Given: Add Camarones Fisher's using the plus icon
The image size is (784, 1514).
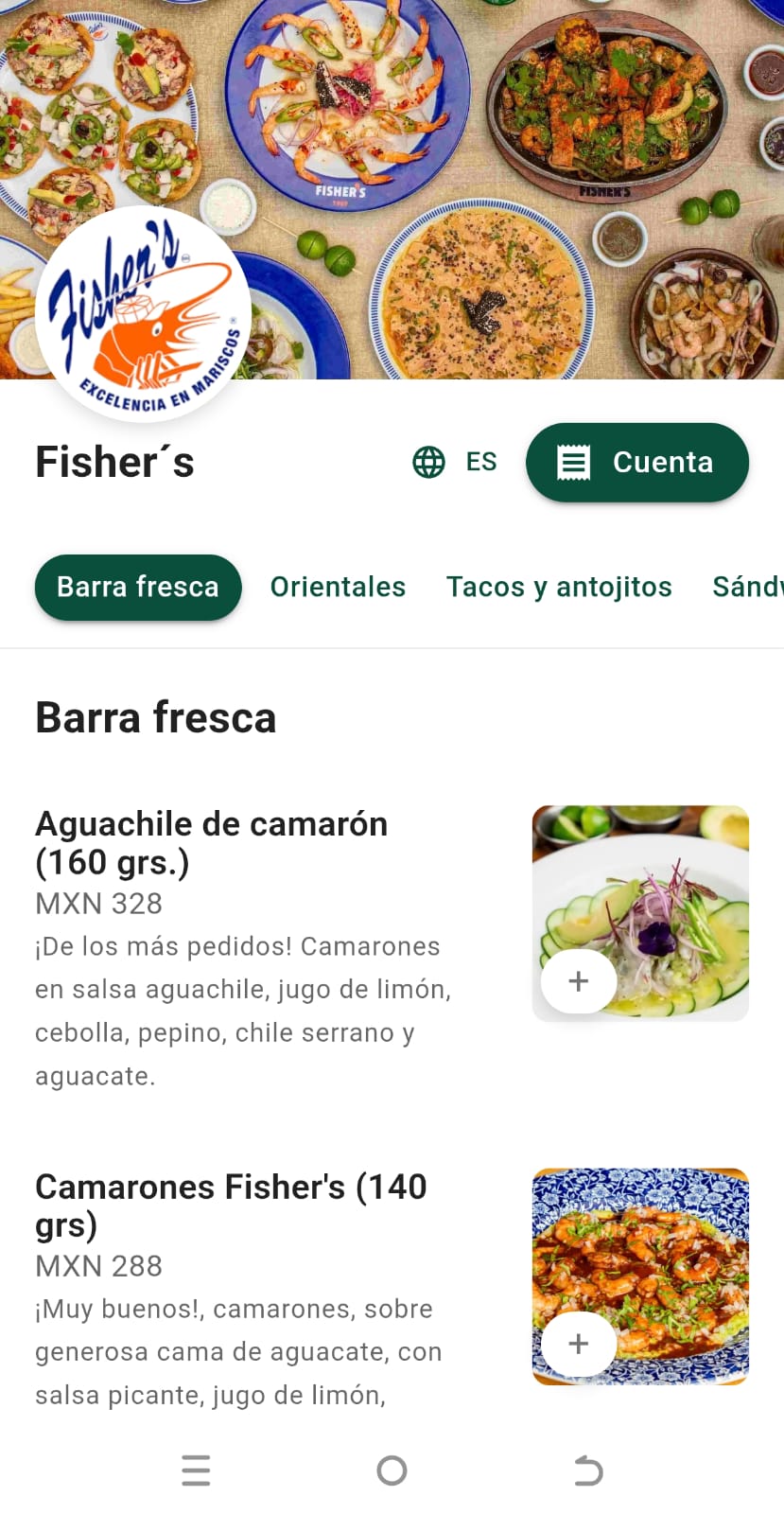Looking at the screenshot, I should tap(578, 1344).
